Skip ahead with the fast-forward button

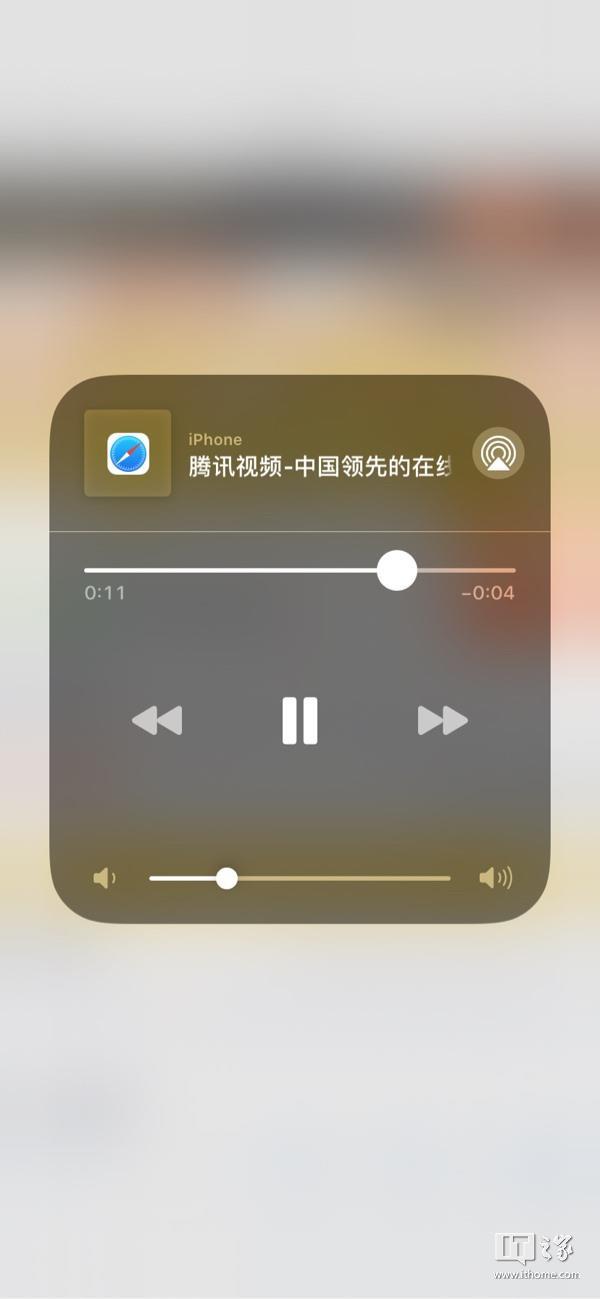pos(442,720)
